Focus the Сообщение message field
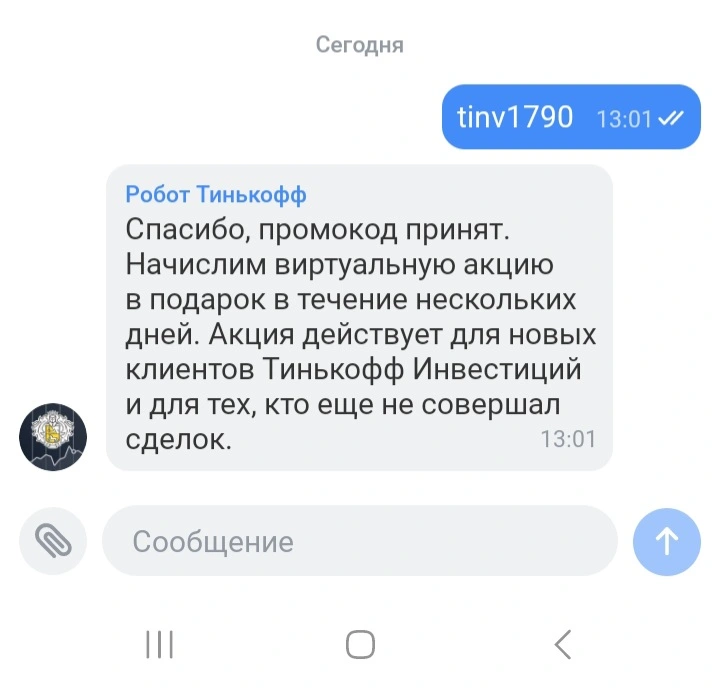The width and height of the screenshot is (720, 689). coord(360,541)
